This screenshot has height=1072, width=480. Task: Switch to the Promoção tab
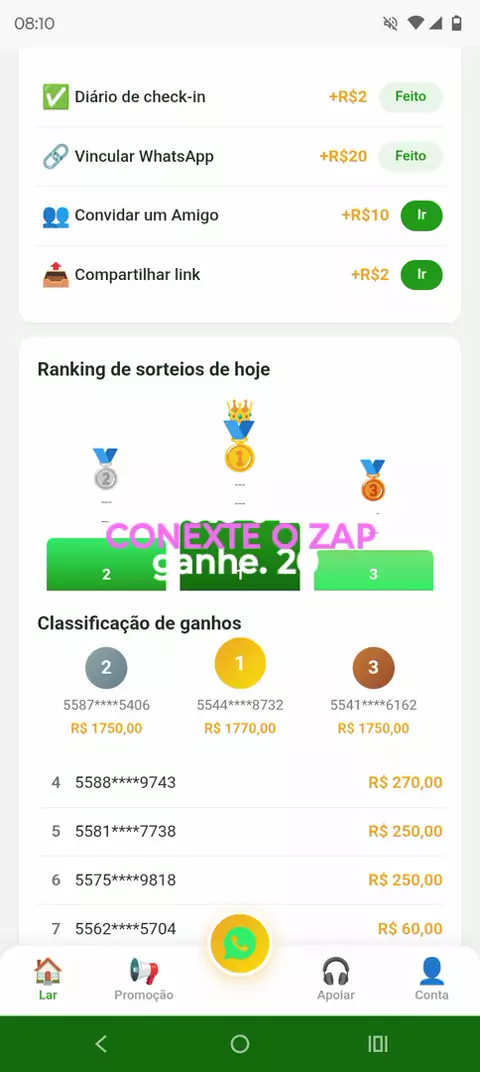point(144,979)
